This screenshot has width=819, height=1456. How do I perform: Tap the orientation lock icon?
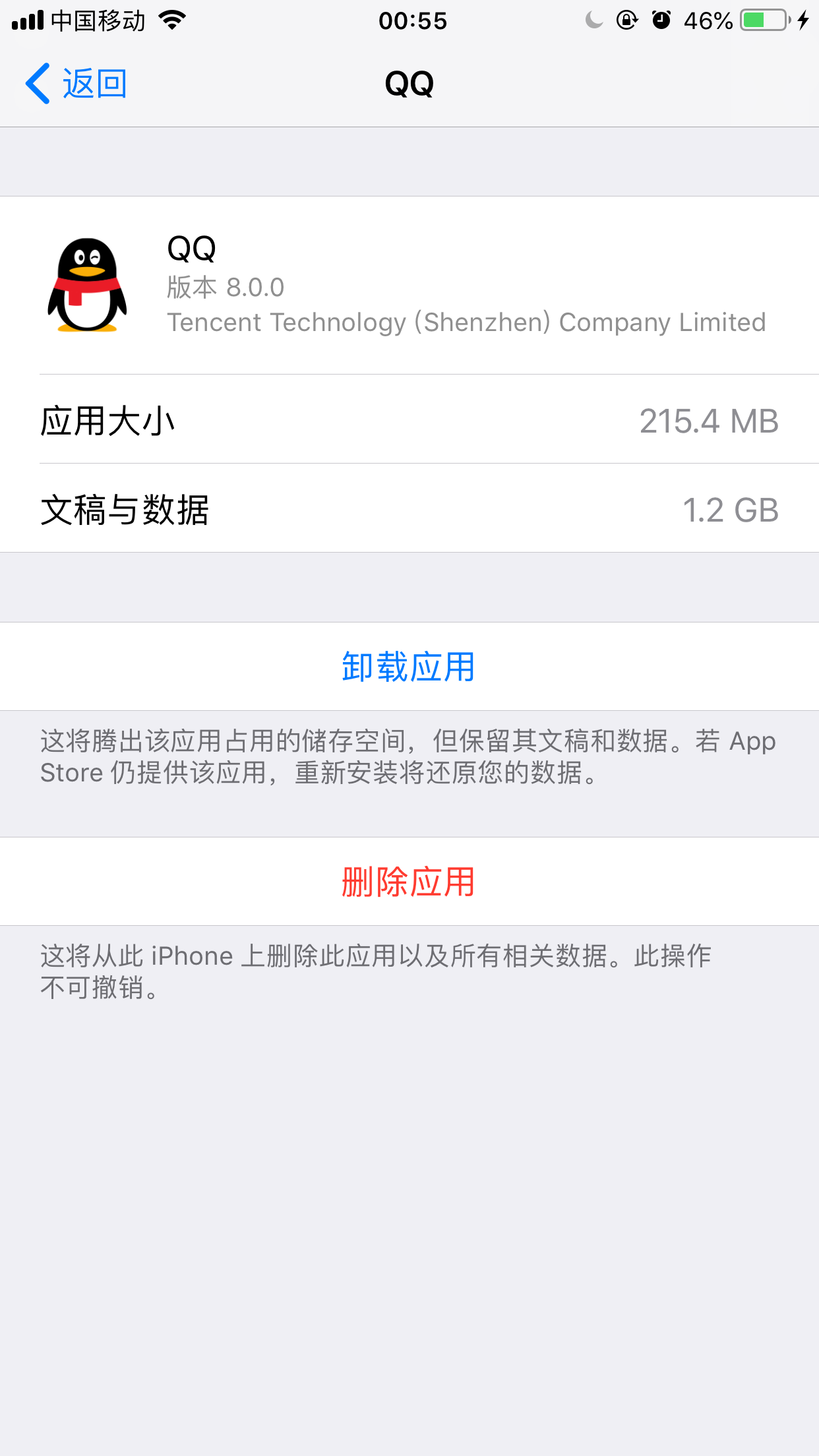pyautogui.click(x=628, y=20)
